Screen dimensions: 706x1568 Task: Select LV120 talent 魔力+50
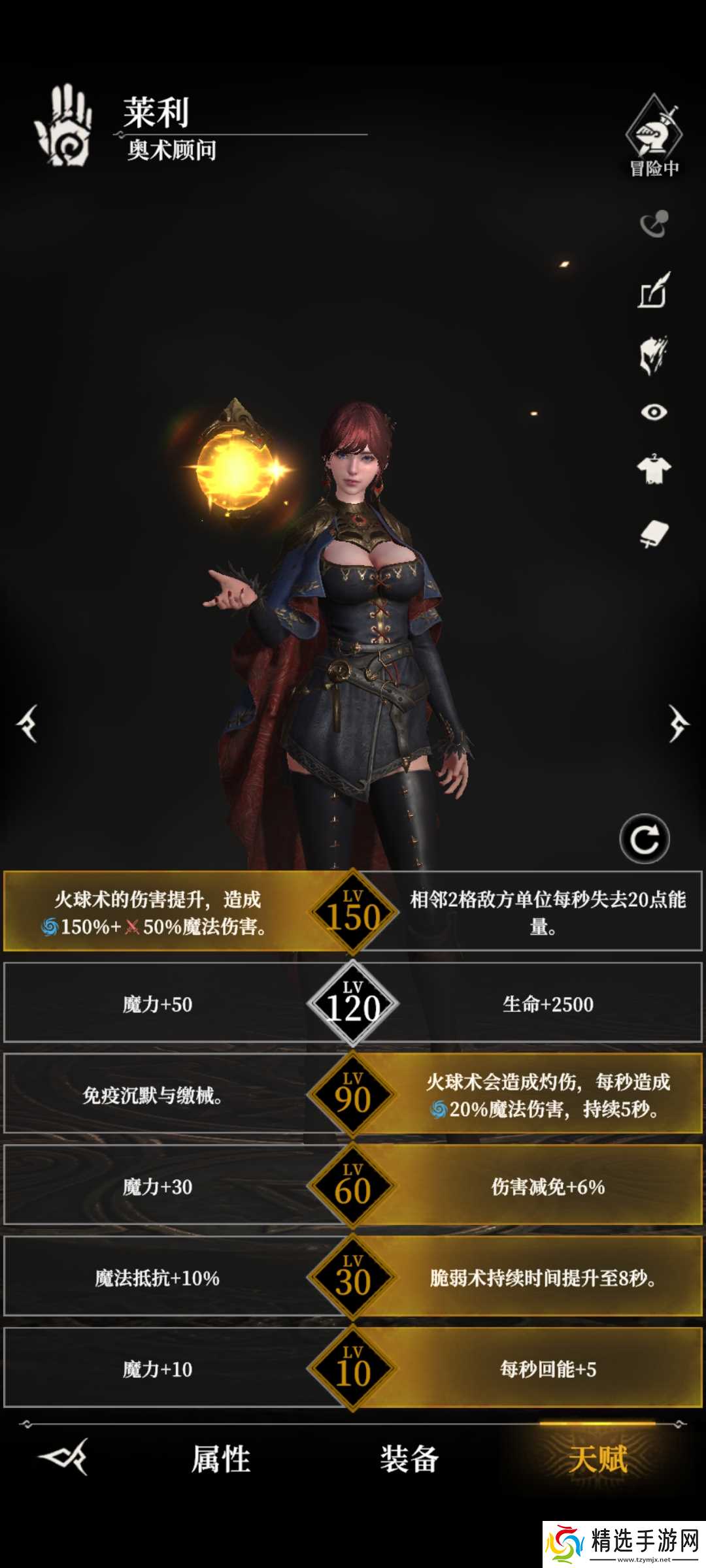point(158,1004)
